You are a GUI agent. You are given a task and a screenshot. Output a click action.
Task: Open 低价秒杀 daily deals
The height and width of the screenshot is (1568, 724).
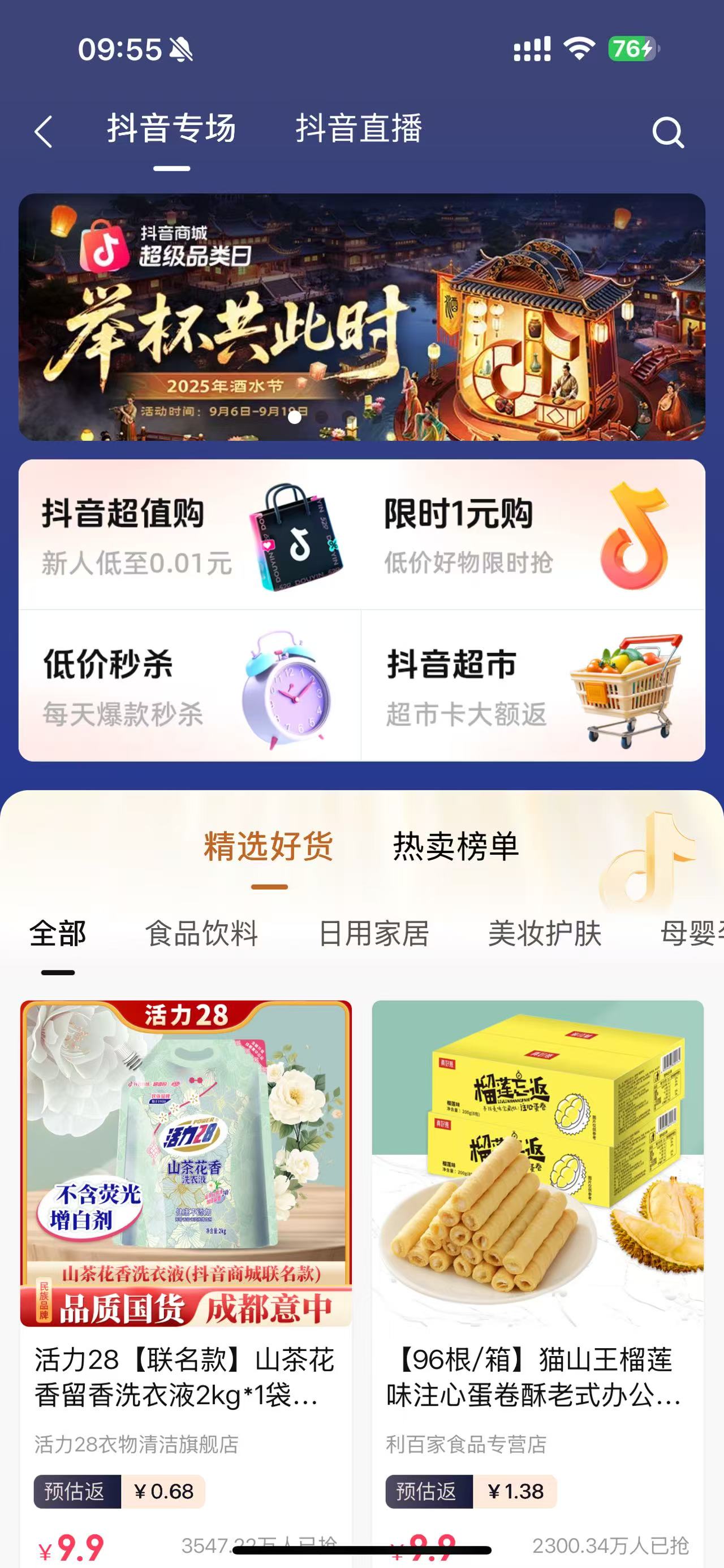(190, 686)
